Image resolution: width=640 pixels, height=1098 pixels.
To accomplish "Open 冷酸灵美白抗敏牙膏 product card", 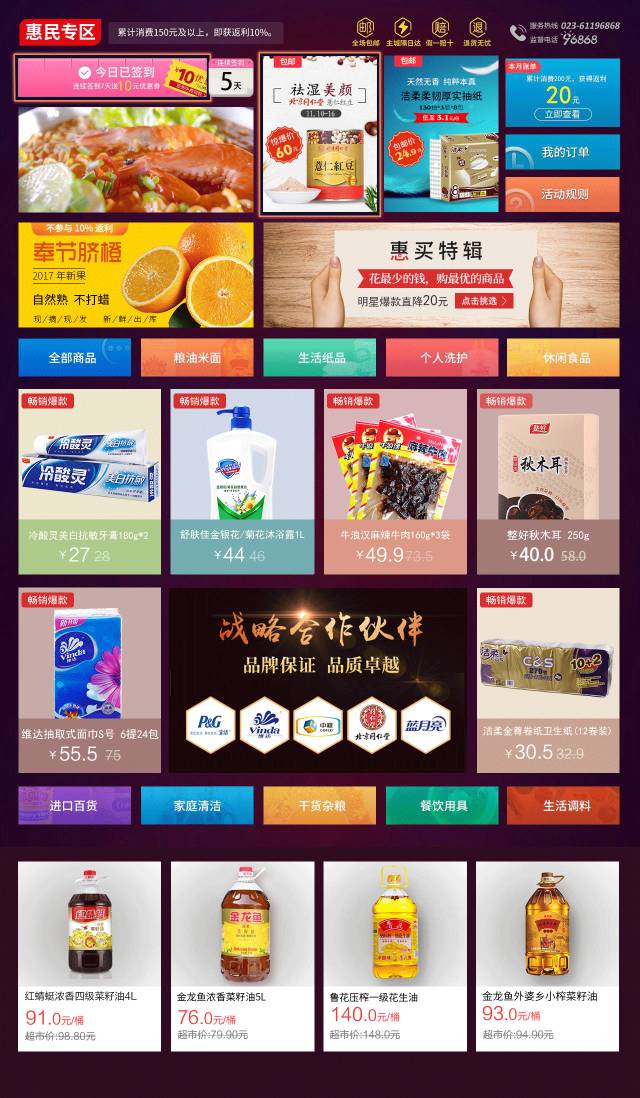I will (90, 482).
